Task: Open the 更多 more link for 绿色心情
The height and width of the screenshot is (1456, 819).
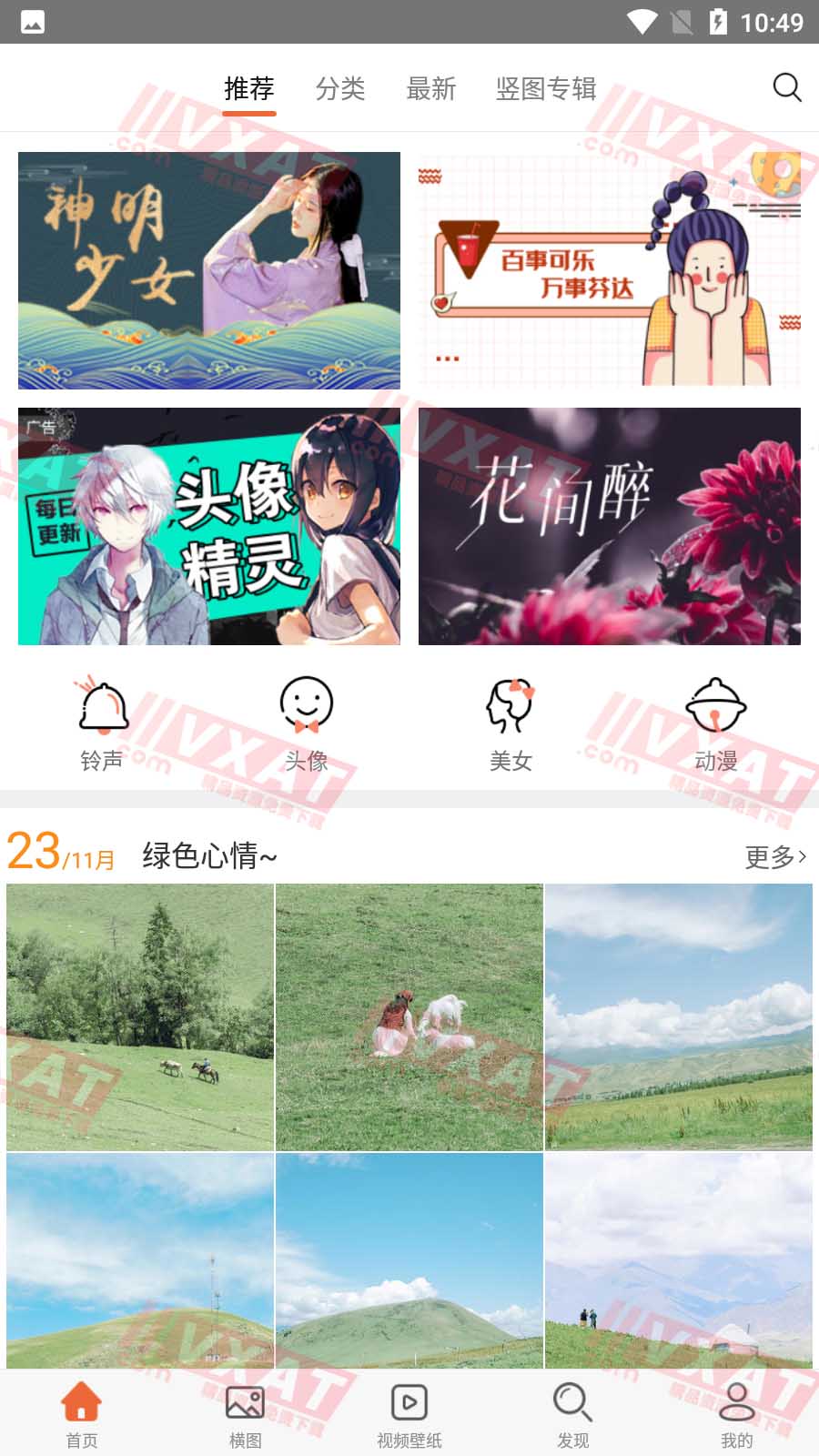Action: (x=769, y=855)
